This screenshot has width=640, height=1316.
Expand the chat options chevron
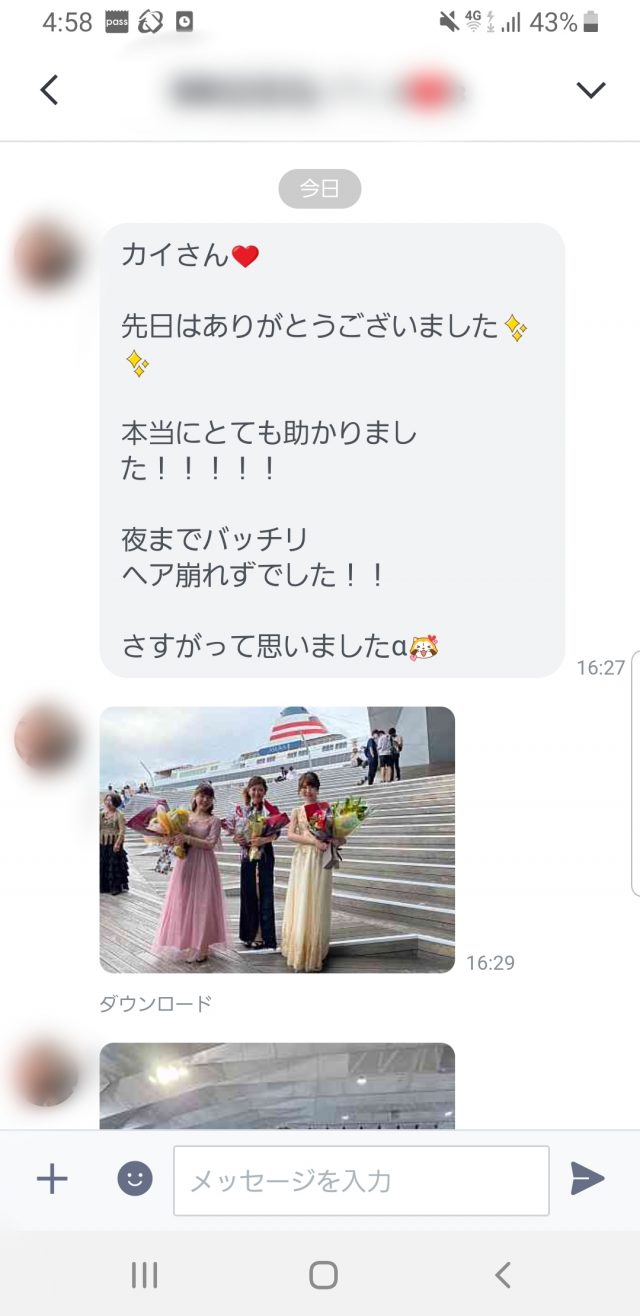(x=591, y=90)
